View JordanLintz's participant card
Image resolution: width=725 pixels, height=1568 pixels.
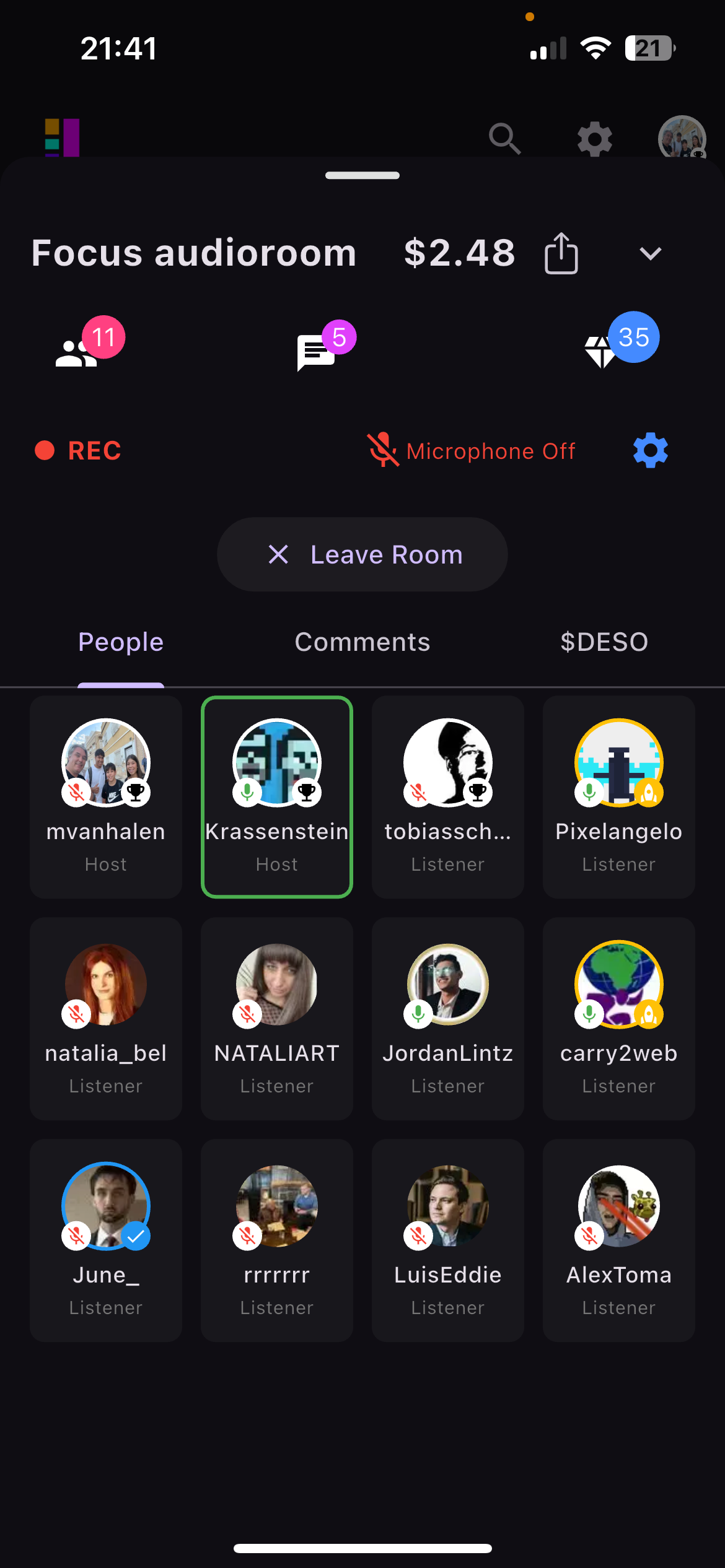click(448, 1018)
